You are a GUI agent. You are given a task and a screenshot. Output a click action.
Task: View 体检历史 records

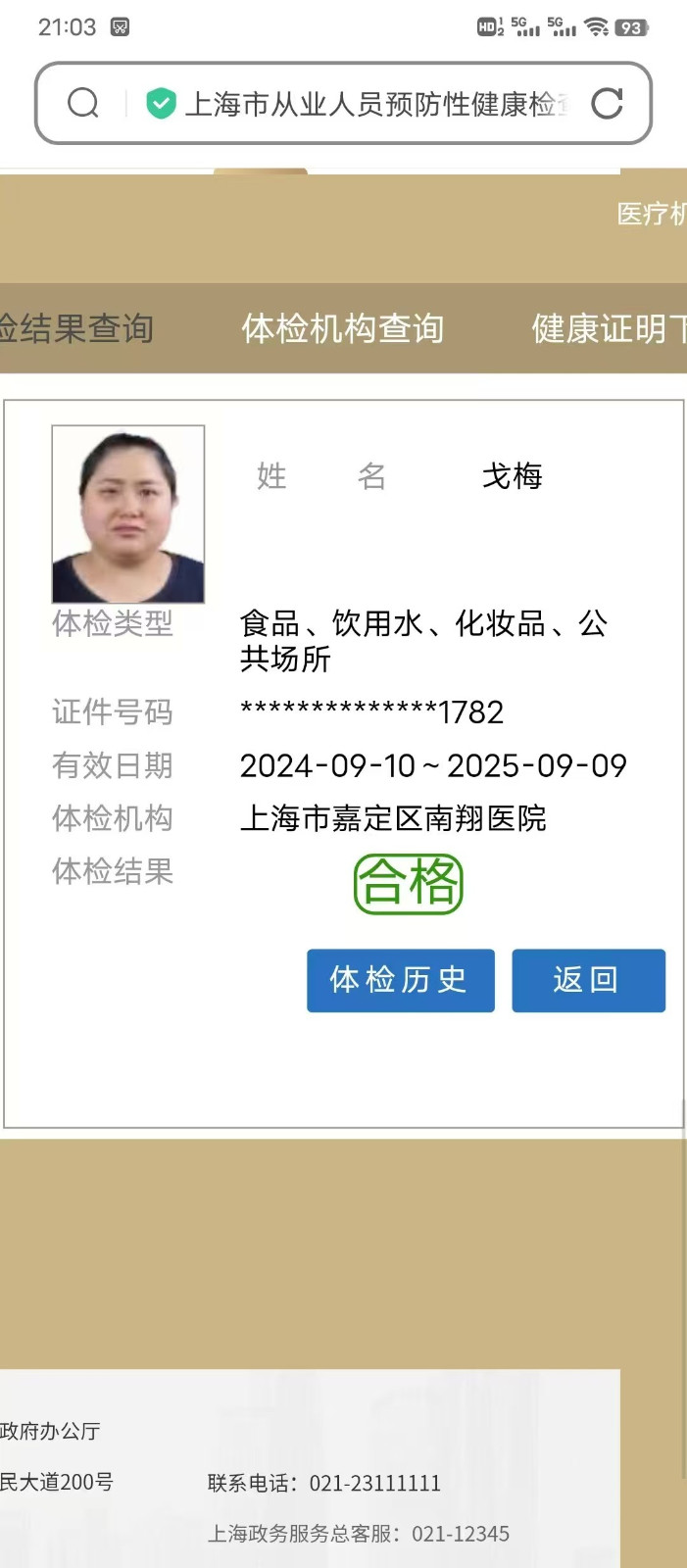(x=400, y=980)
